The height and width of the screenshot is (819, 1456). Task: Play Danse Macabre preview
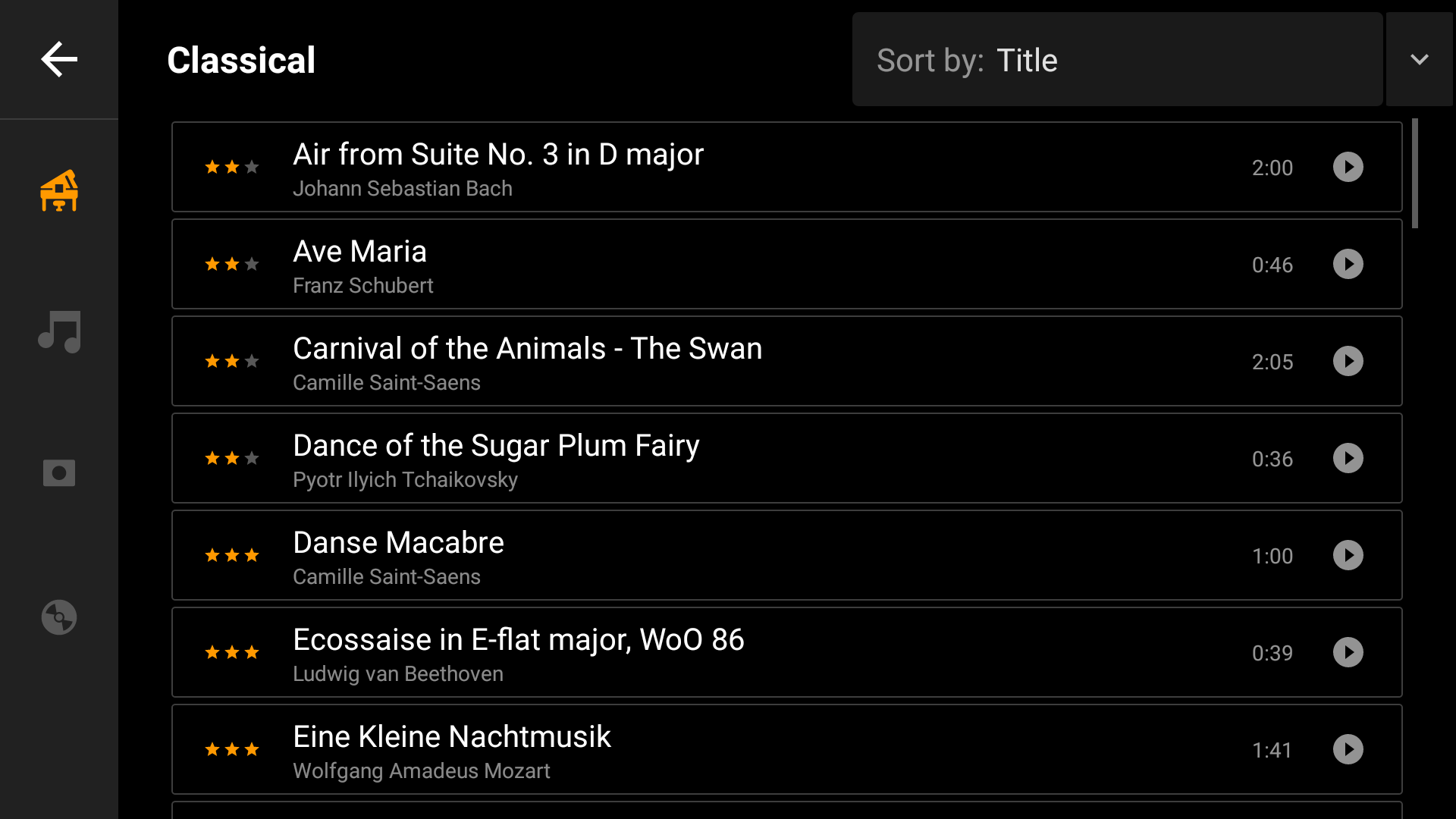click(x=1348, y=555)
